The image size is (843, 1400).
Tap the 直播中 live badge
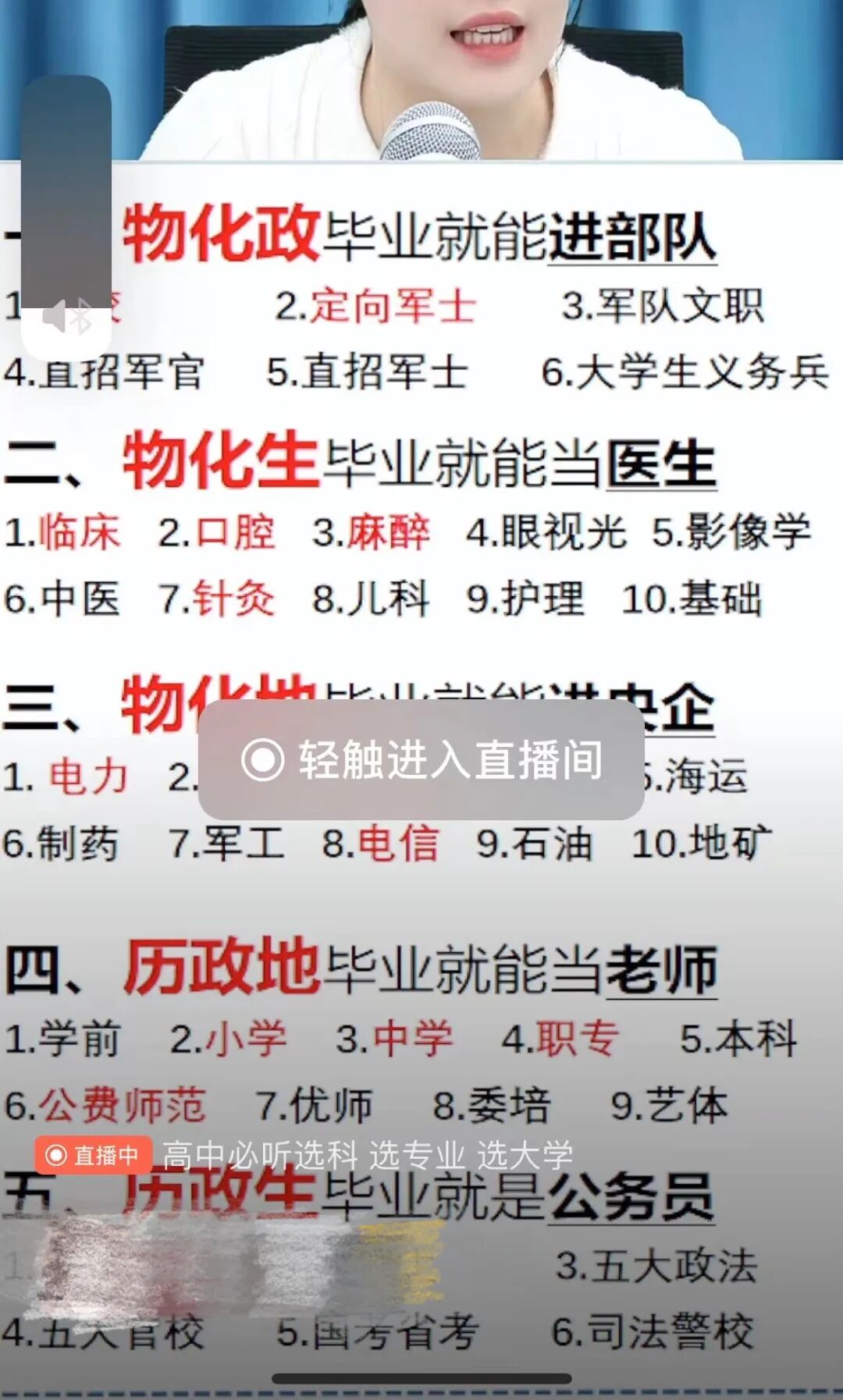(x=93, y=1155)
